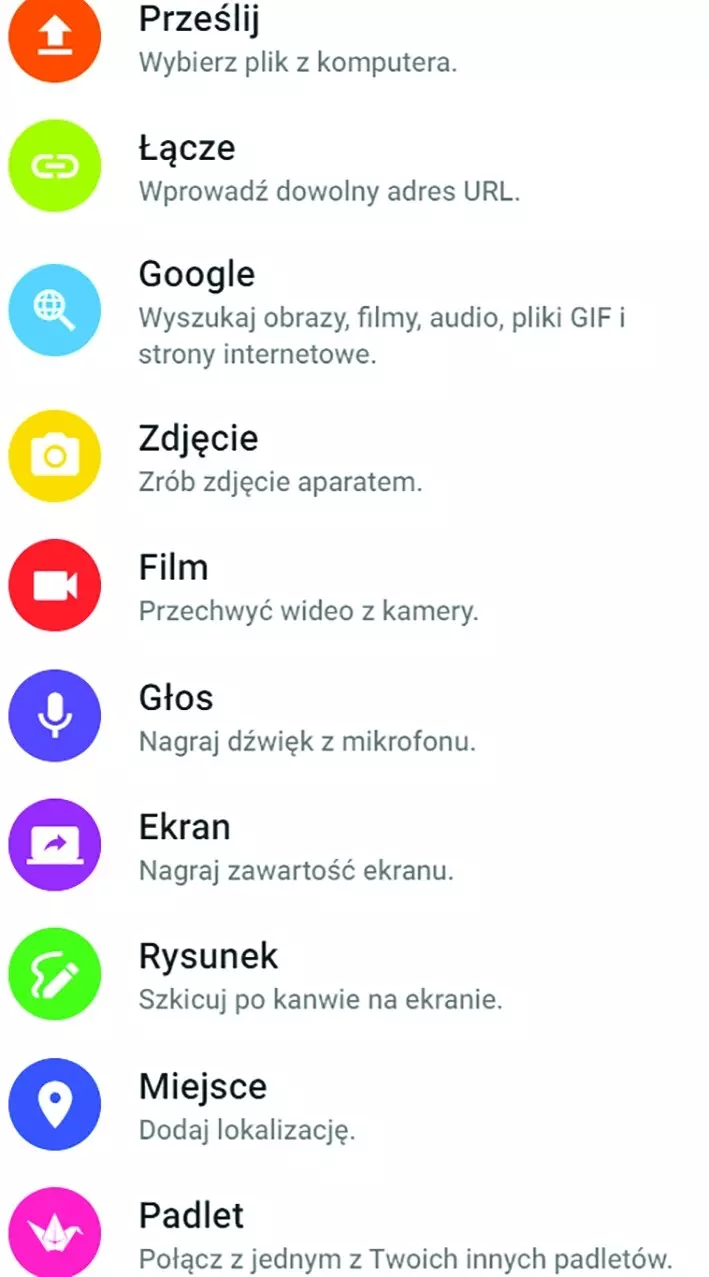Open Rysunek to sketch on canvas
Screen dimensions: 709x1277
tap(354, 974)
